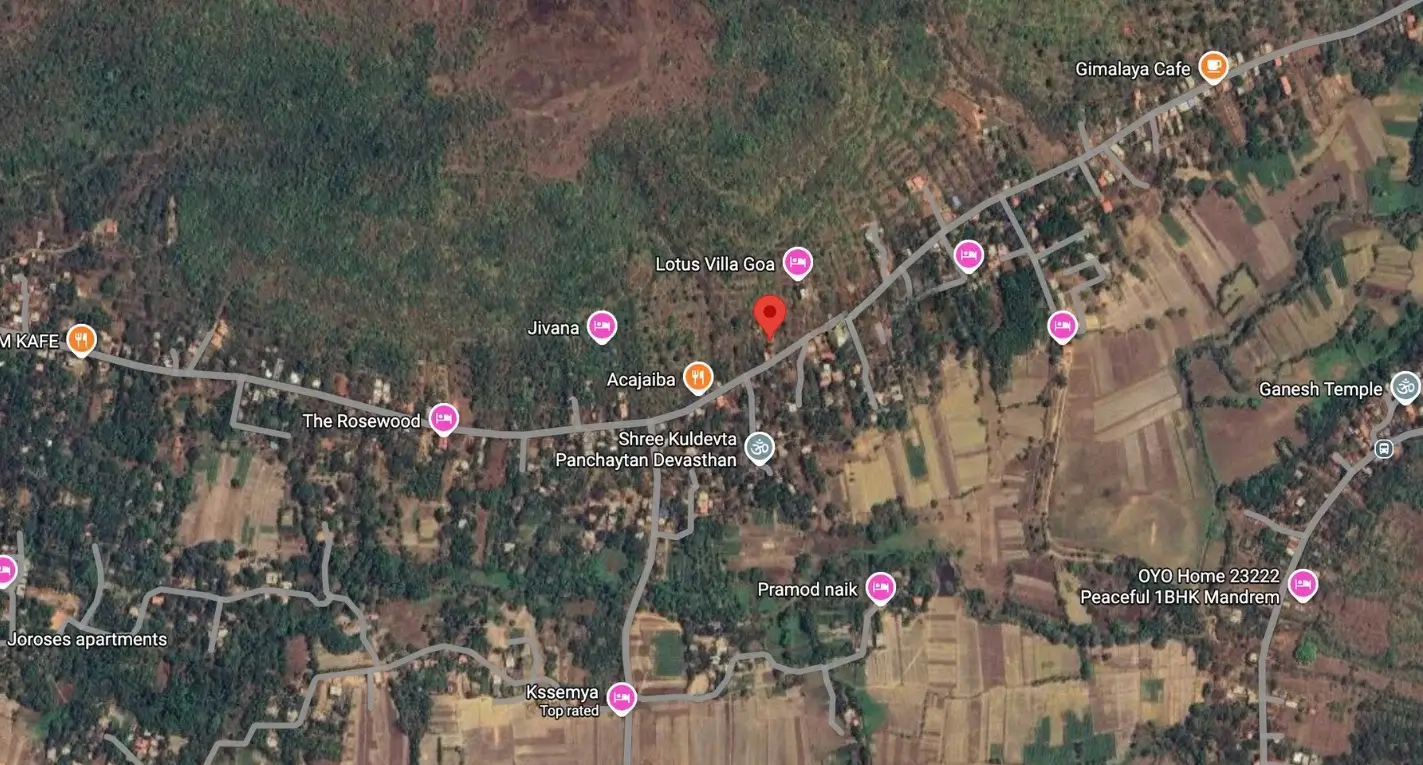This screenshot has height=765, width=1423.
Task: Open the Gimalaya Cafe place marker
Action: click(x=1213, y=66)
